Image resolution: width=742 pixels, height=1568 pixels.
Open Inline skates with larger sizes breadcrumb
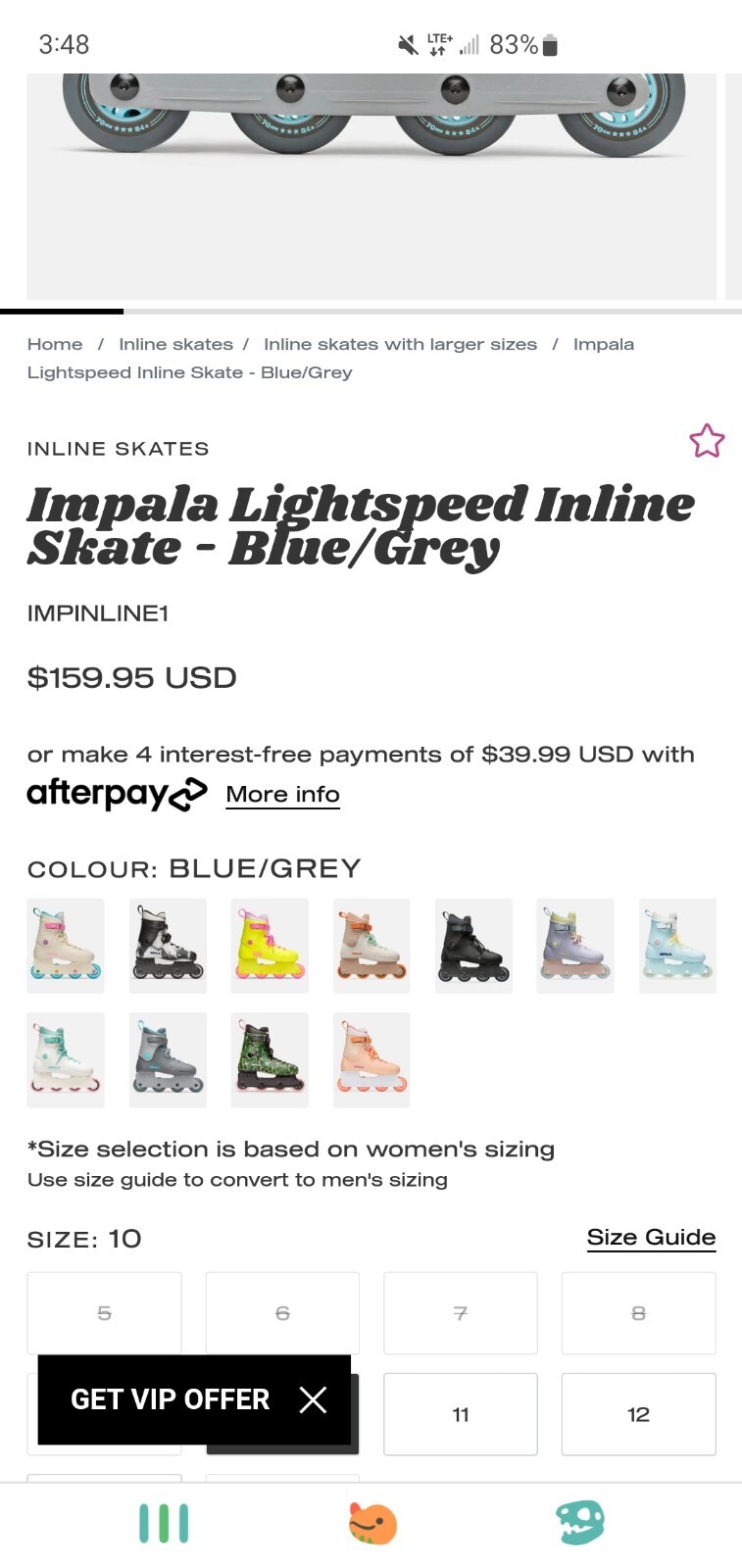[400, 344]
